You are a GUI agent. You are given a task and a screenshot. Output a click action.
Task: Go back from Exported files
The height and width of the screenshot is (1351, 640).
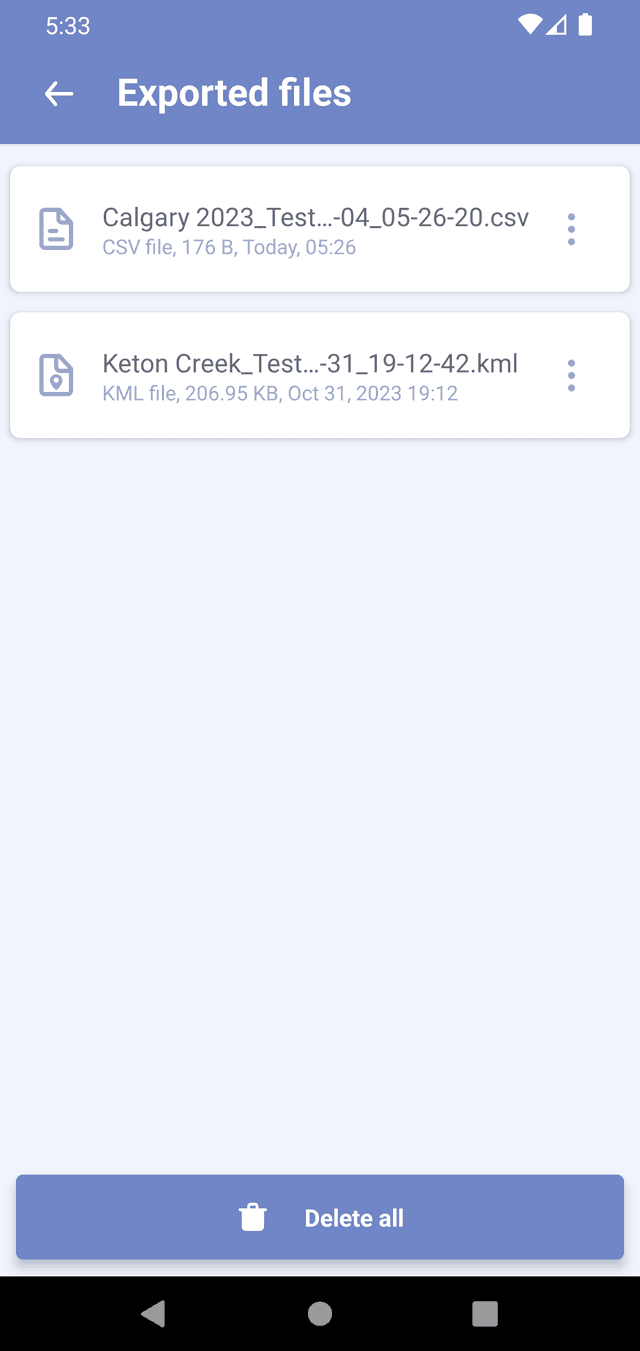[x=59, y=94]
